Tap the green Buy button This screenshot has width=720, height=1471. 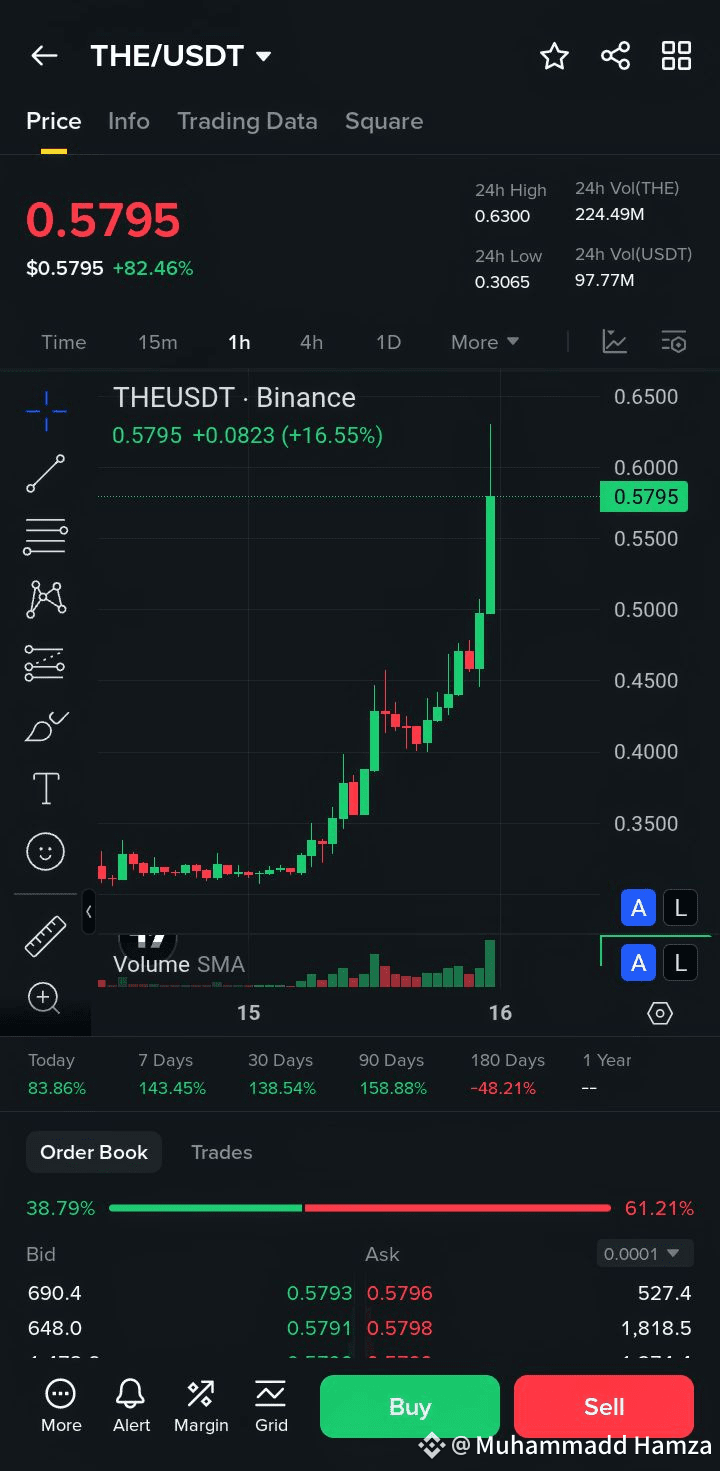click(x=410, y=1406)
